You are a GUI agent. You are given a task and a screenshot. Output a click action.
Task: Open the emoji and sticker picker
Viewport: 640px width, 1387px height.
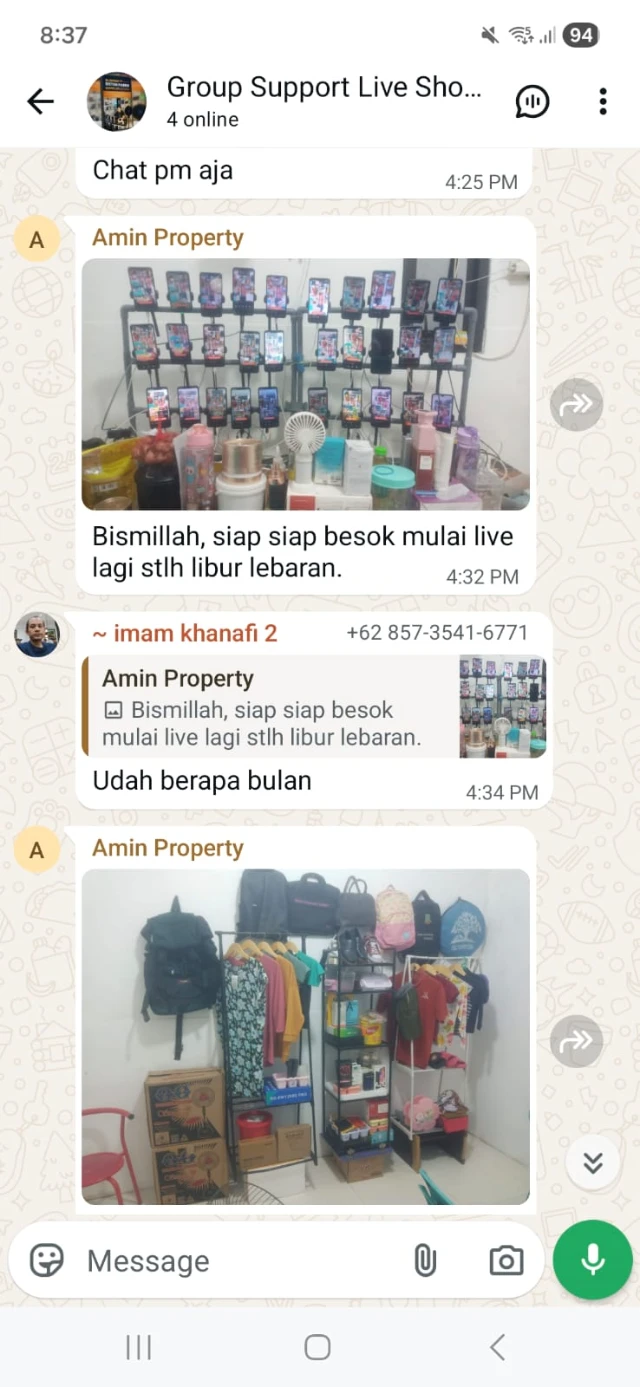pyautogui.click(x=47, y=1261)
